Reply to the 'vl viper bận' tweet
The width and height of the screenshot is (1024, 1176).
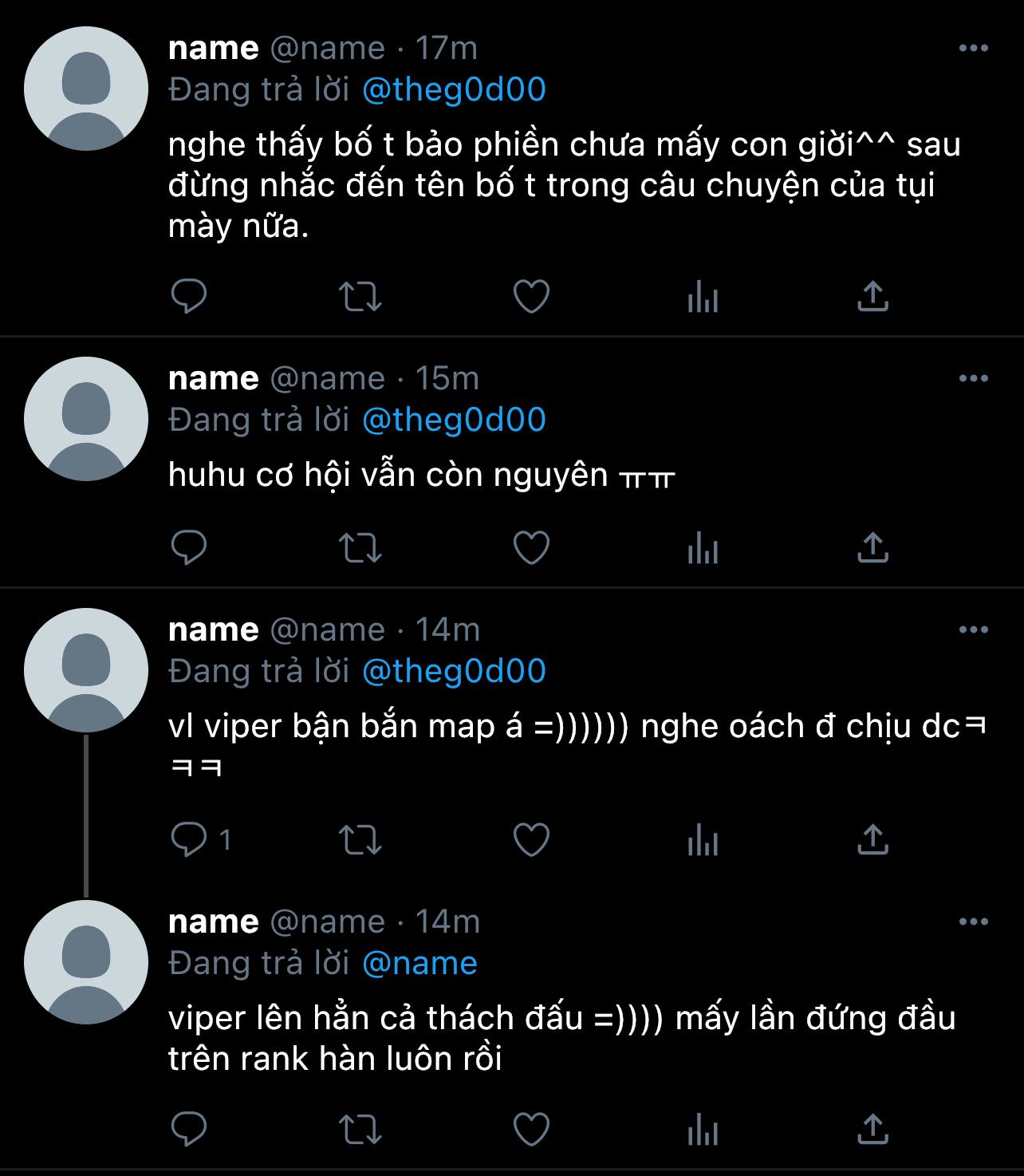point(189,839)
